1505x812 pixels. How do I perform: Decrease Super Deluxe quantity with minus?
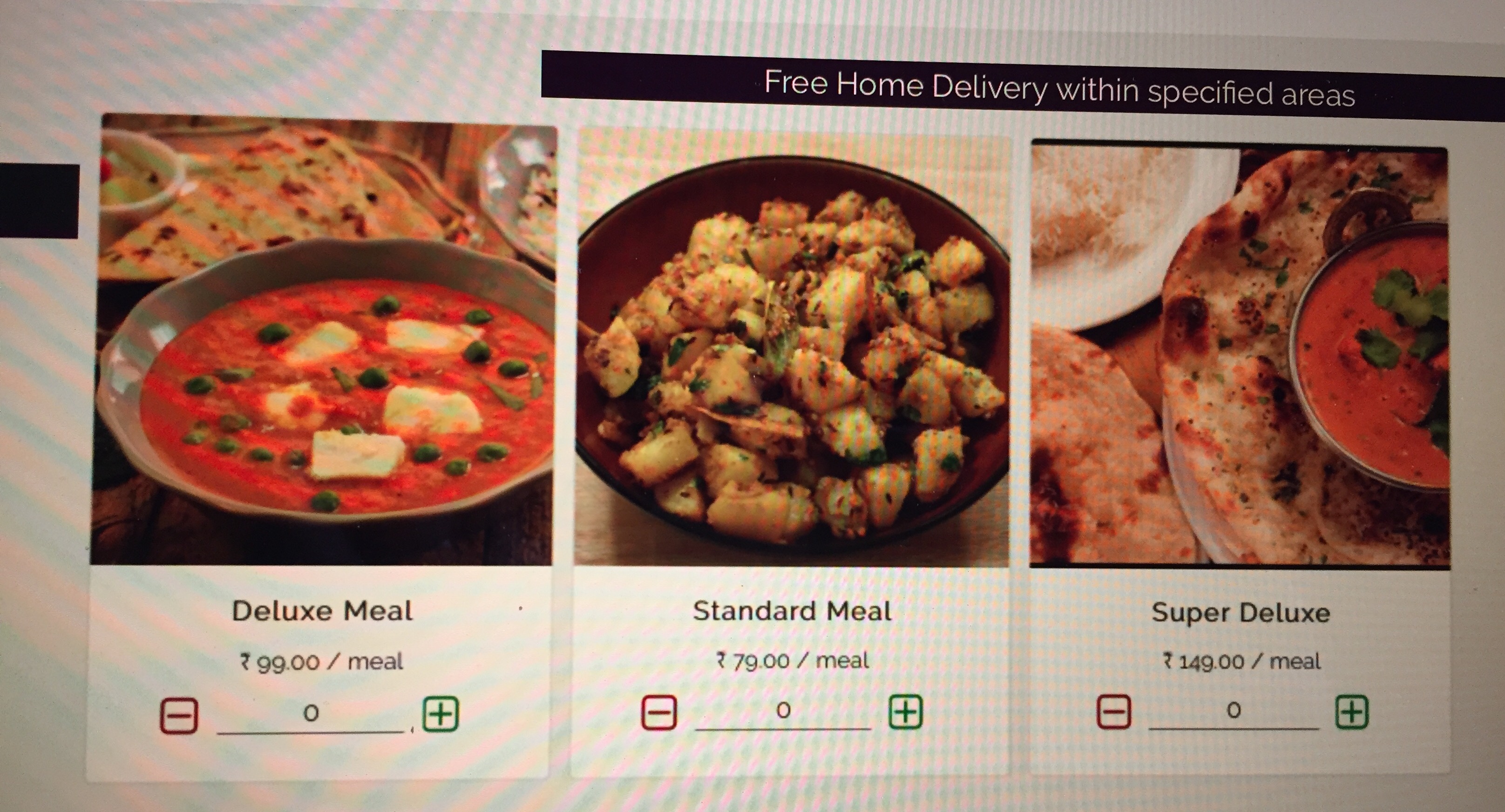coord(1113,711)
